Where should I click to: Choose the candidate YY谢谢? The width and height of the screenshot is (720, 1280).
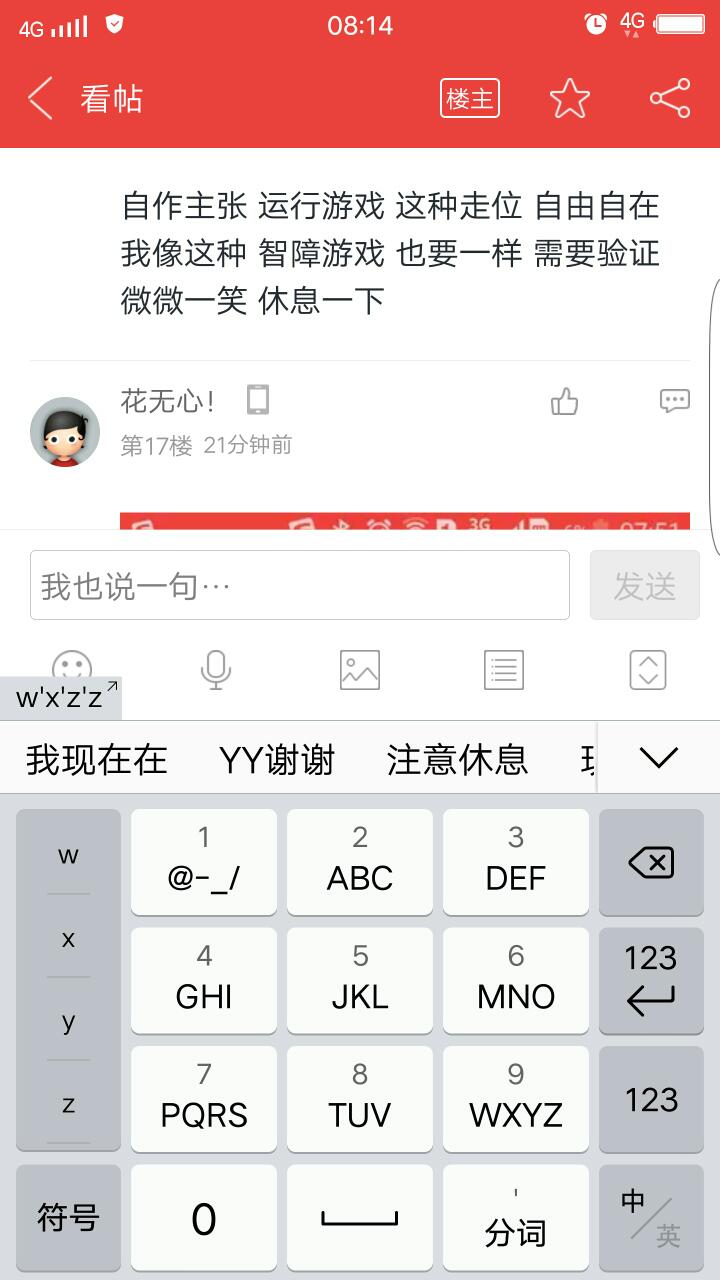point(277,760)
